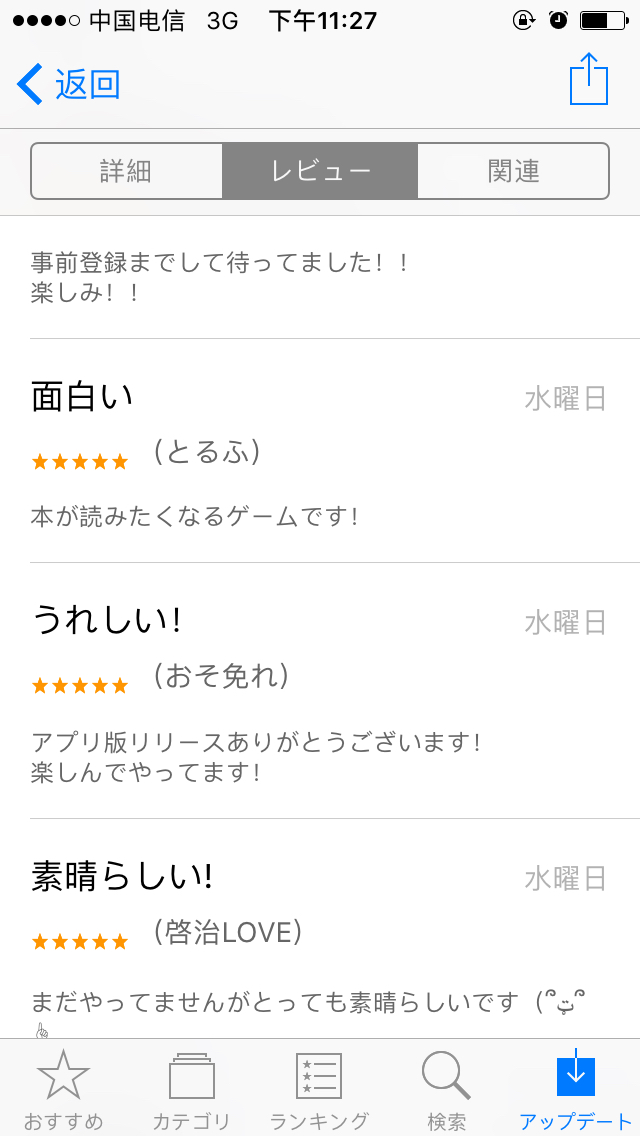
Task: Show the 関連 segment
Action: [x=513, y=171]
